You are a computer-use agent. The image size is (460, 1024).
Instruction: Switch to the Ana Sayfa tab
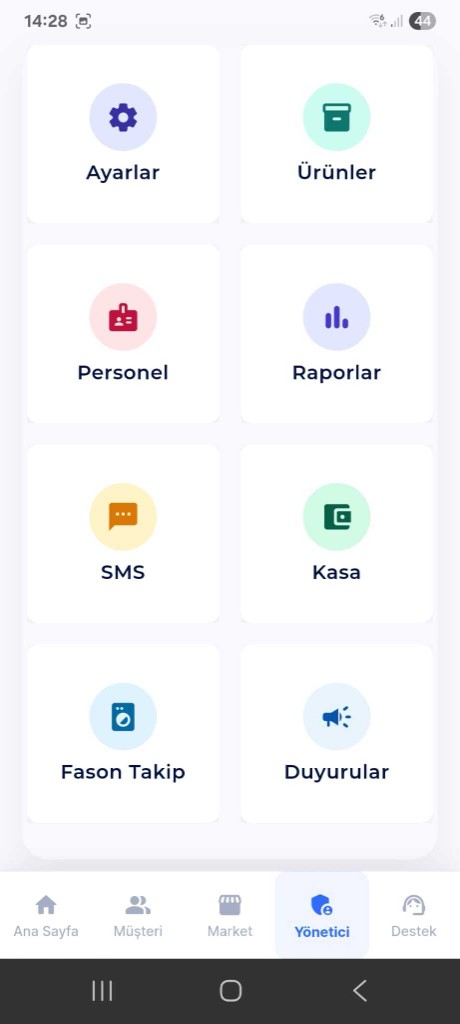(46, 916)
